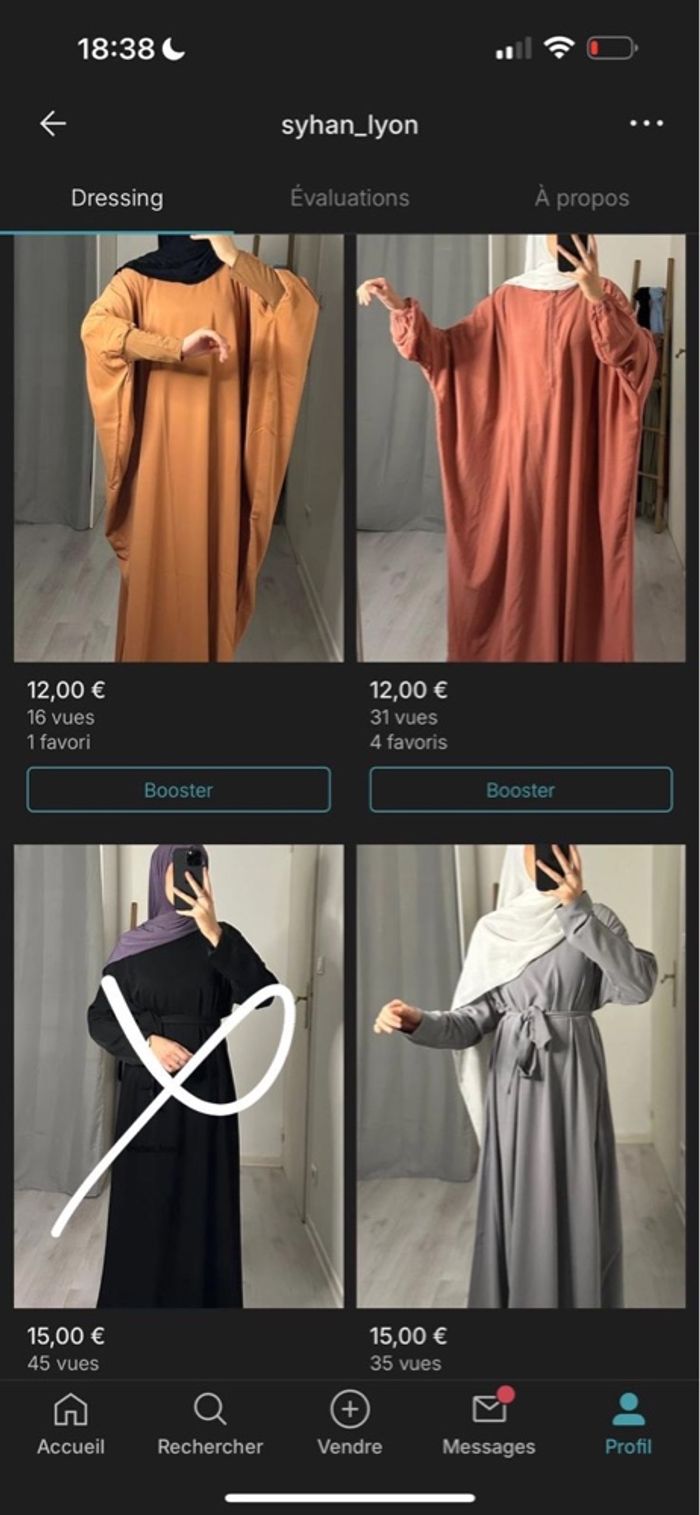Switch to the Profil tab
Image resolution: width=700 pixels, height=1515 pixels.
[x=628, y=1424]
